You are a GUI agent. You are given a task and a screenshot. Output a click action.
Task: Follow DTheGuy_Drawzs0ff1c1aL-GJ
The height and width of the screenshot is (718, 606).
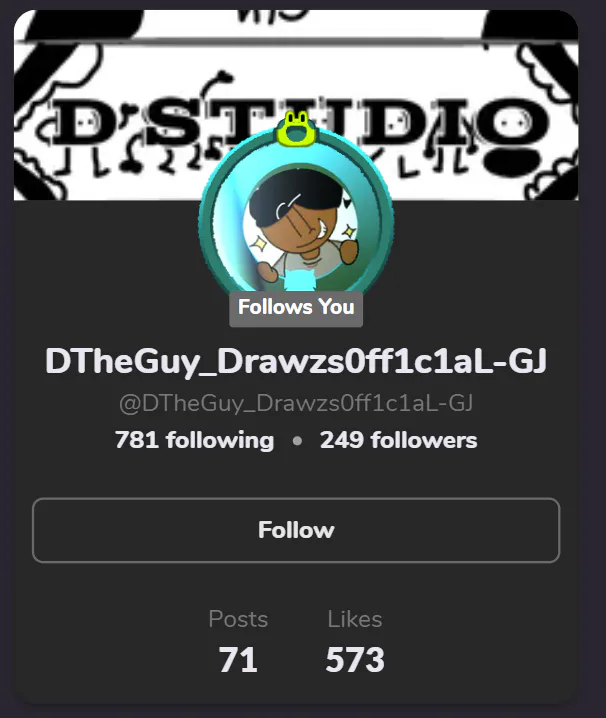pos(296,530)
